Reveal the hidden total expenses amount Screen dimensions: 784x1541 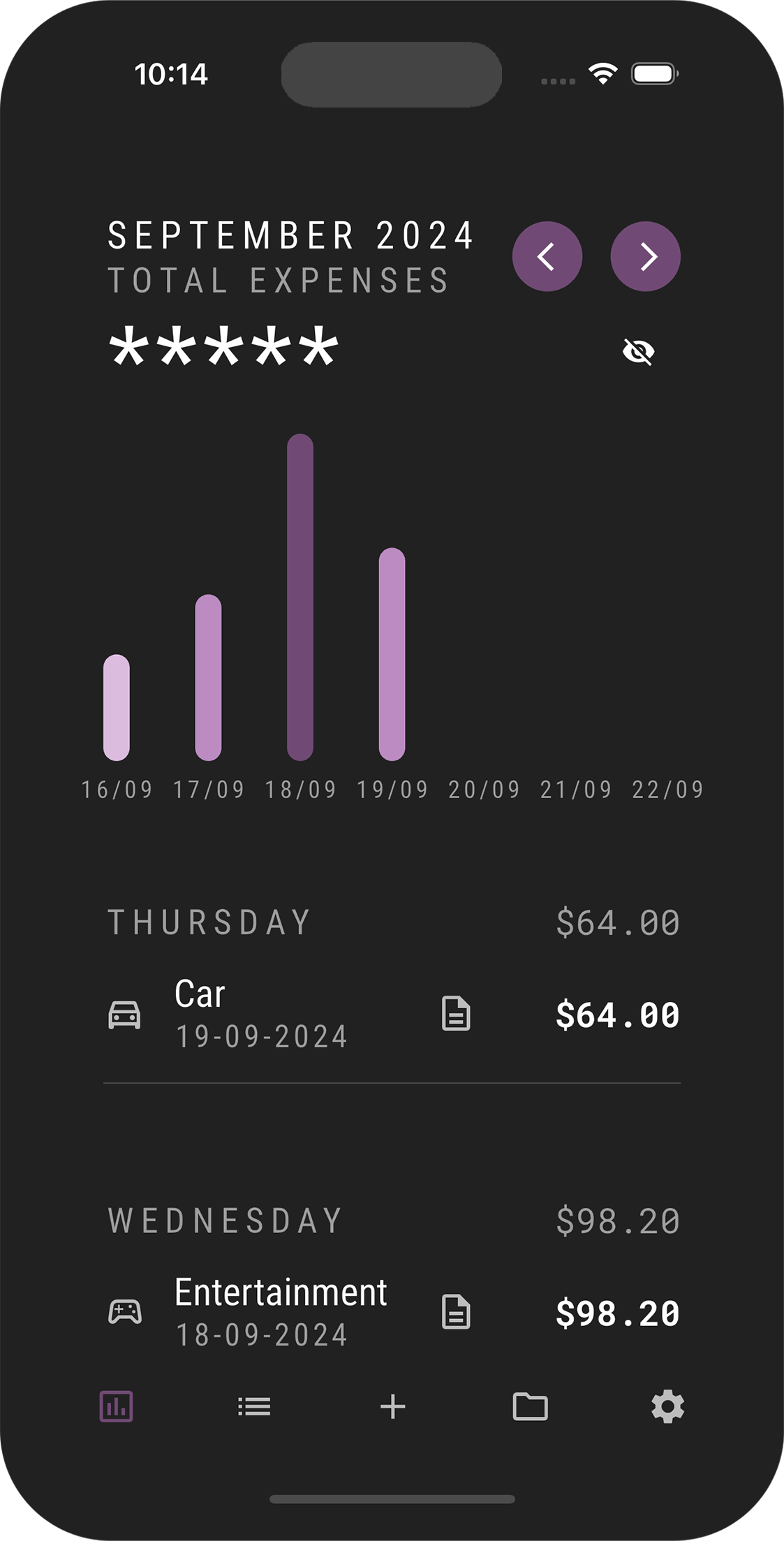coord(638,351)
